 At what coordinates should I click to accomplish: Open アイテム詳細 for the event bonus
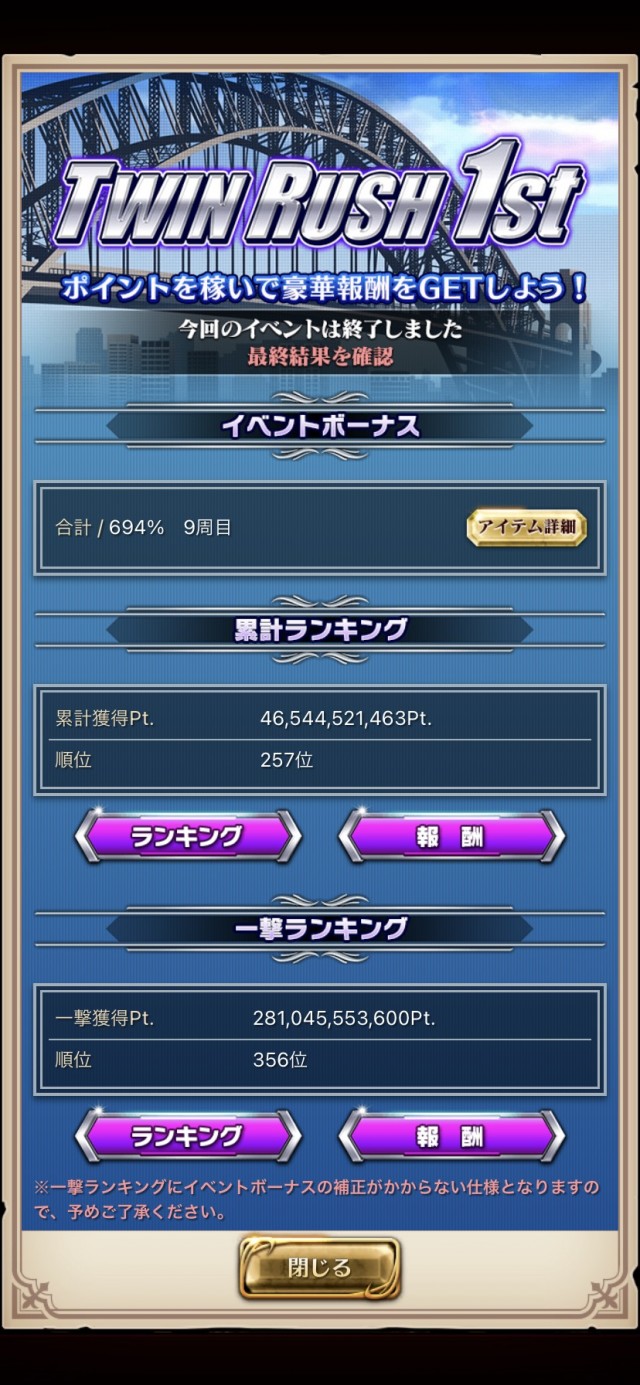pyautogui.click(x=526, y=527)
